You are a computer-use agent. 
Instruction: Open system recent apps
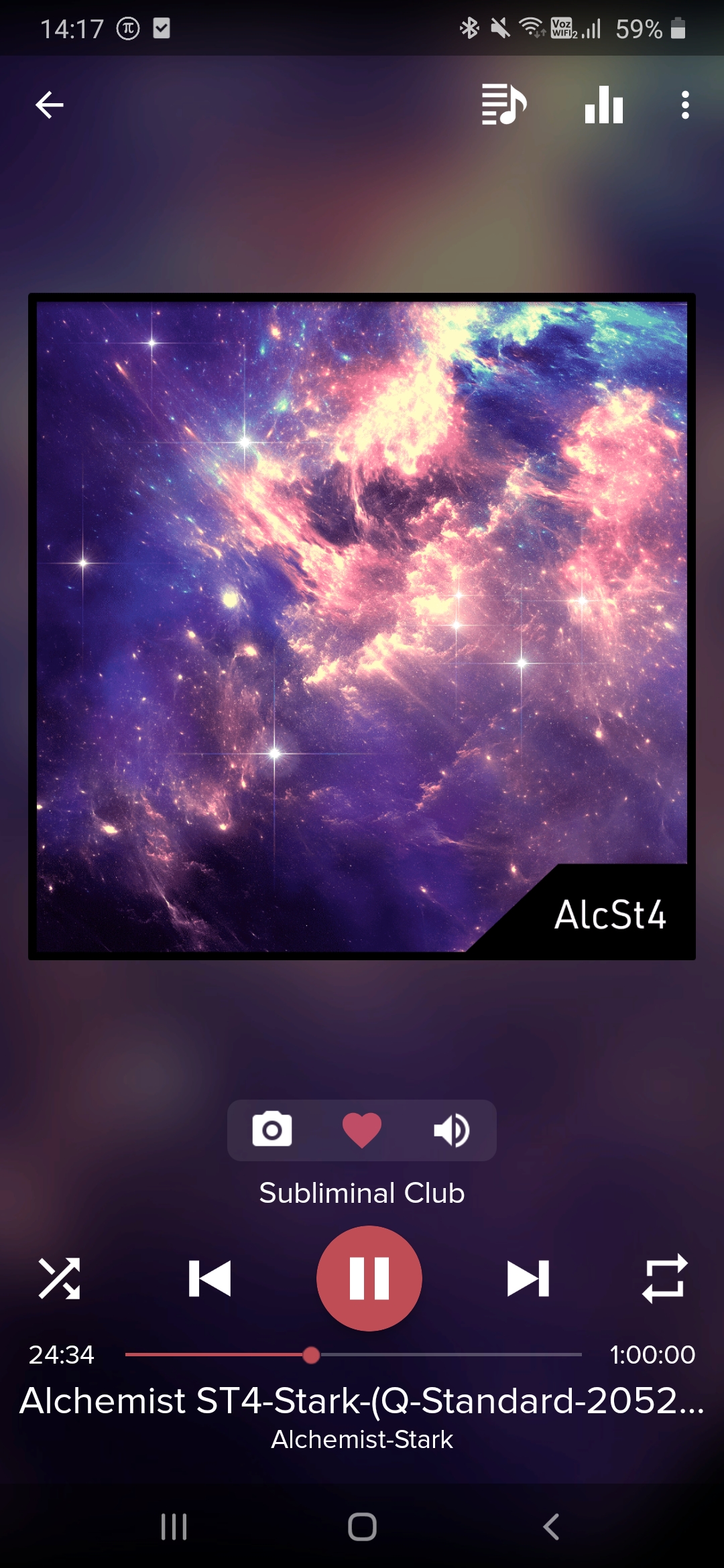(x=174, y=1526)
